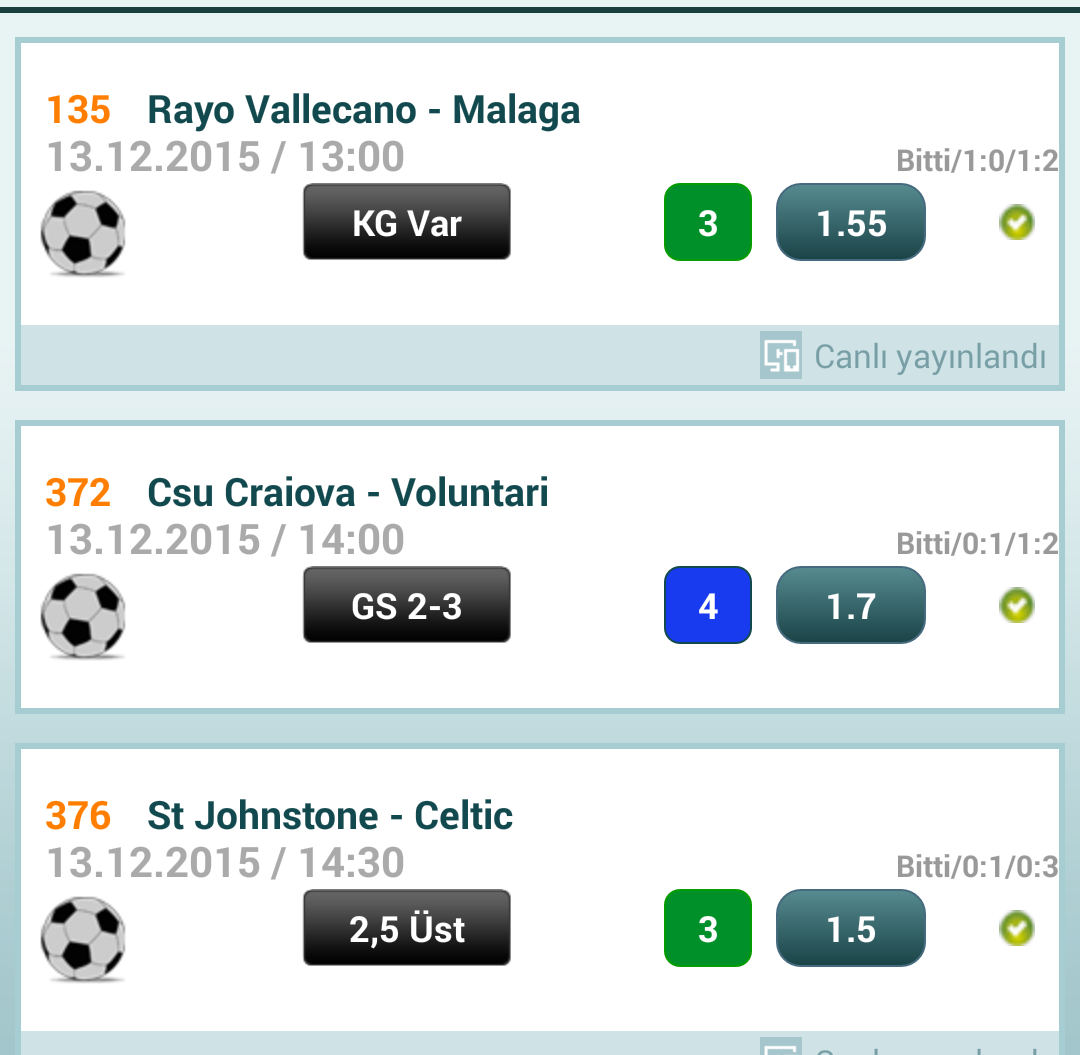Open the St Johnstone - Celtic match card
This screenshot has width=1080, height=1055.
pyautogui.click(x=330, y=816)
